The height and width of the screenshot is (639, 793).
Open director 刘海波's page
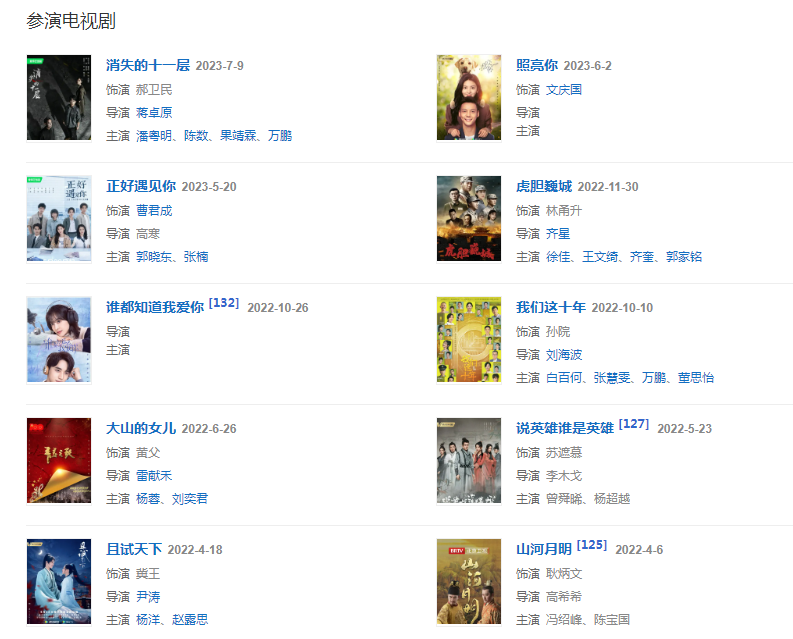(564, 355)
